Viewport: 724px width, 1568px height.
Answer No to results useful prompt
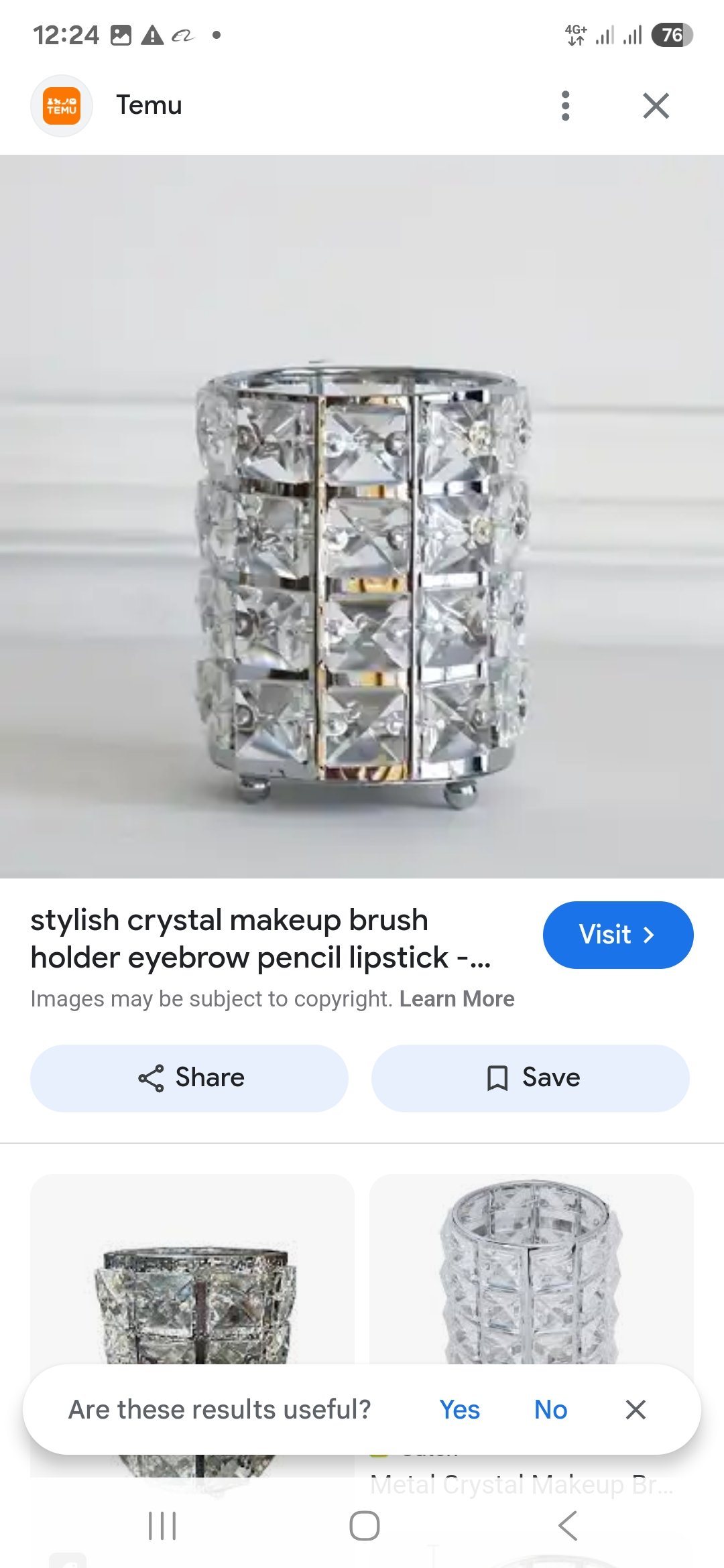click(550, 1410)
